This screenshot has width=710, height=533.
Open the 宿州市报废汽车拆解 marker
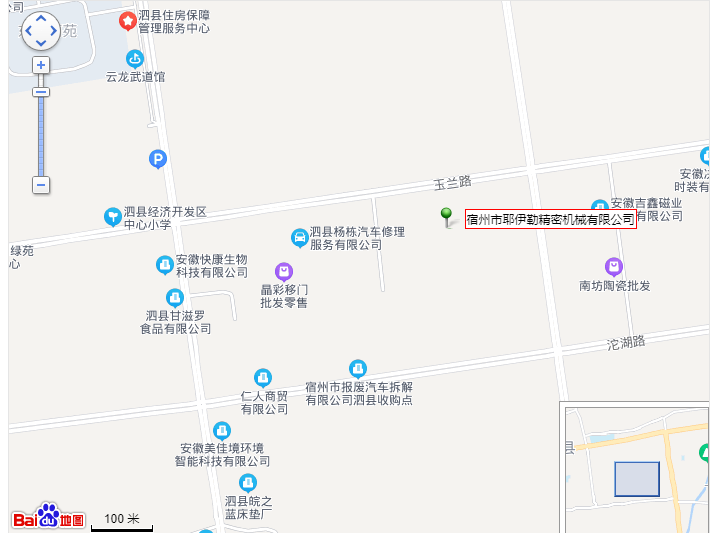[357, 369]
